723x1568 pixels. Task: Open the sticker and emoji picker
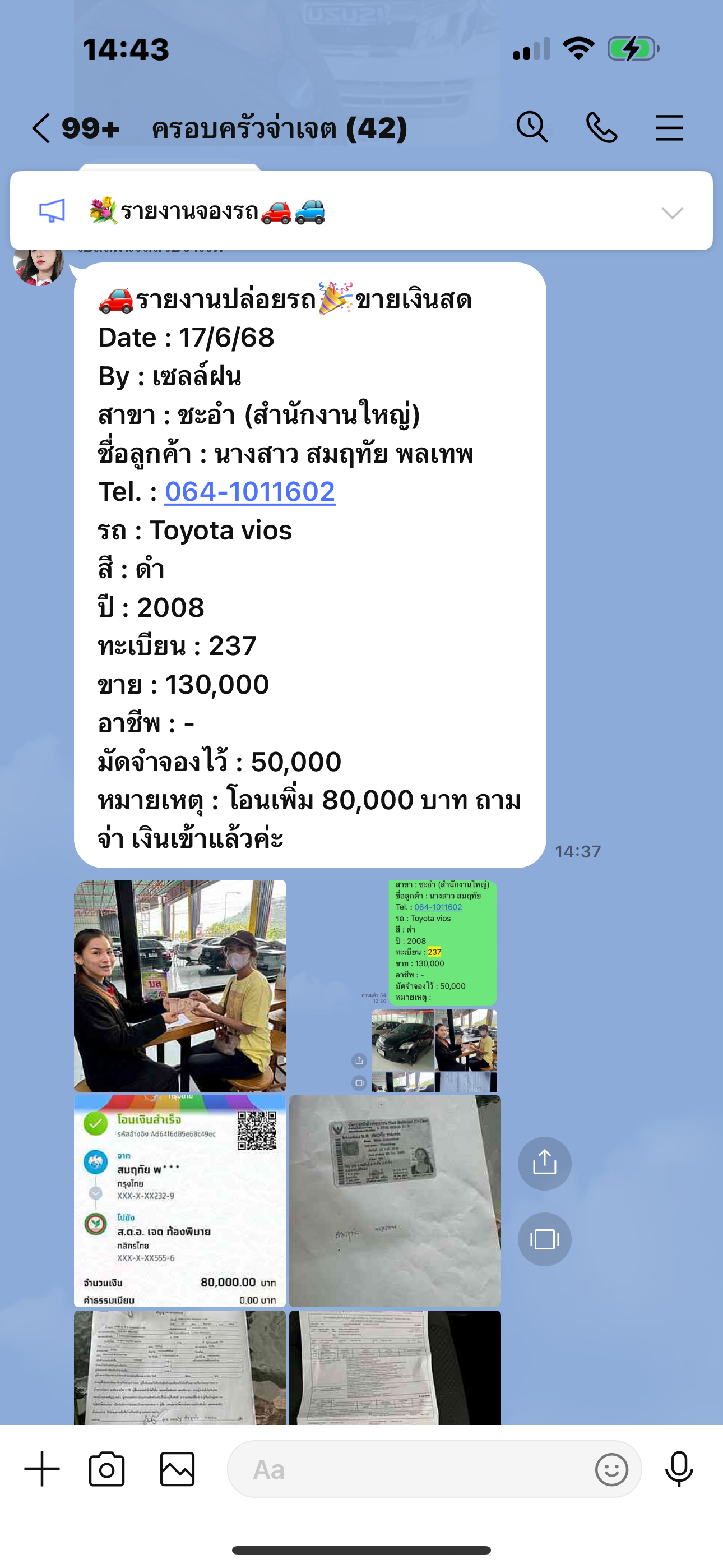(611, 1469)
